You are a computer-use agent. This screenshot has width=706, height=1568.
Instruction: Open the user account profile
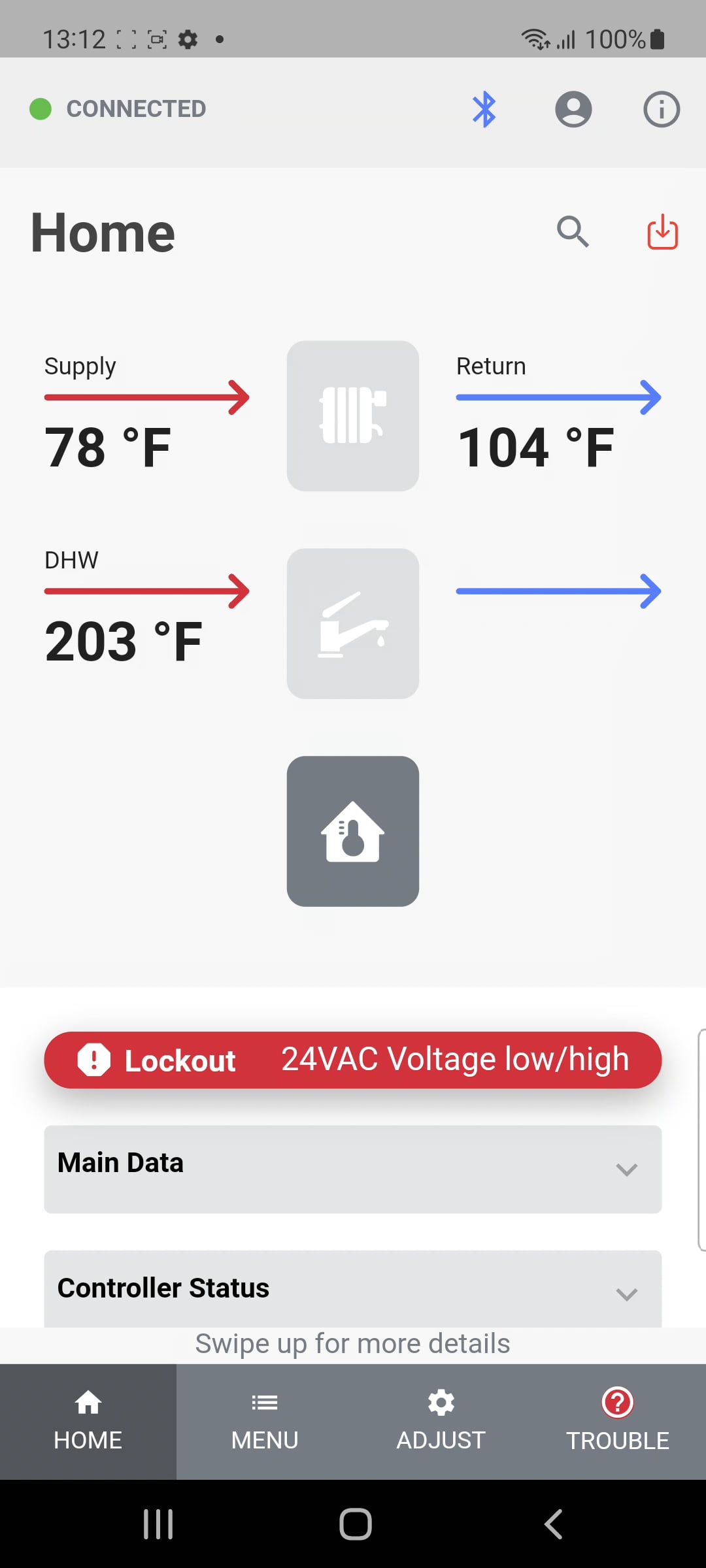tap(573, 109)
